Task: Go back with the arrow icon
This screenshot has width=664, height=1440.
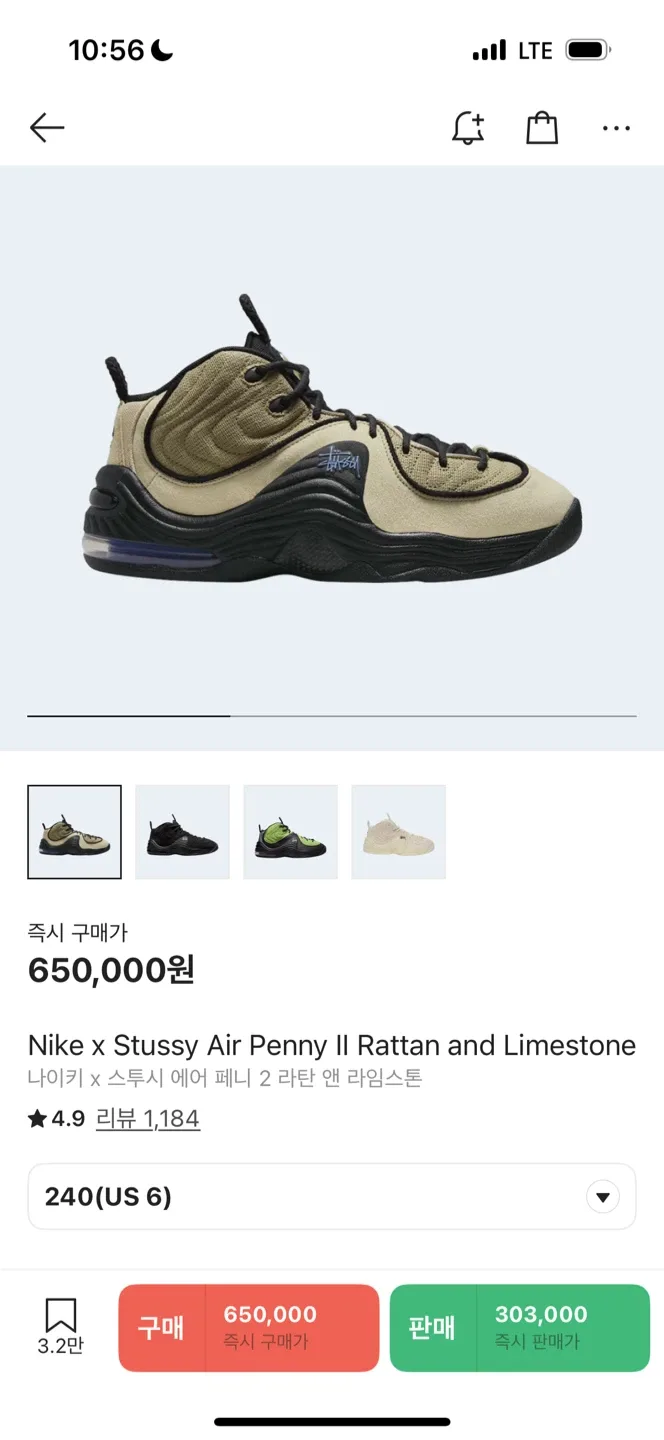Action: click(x=47, y=128)
